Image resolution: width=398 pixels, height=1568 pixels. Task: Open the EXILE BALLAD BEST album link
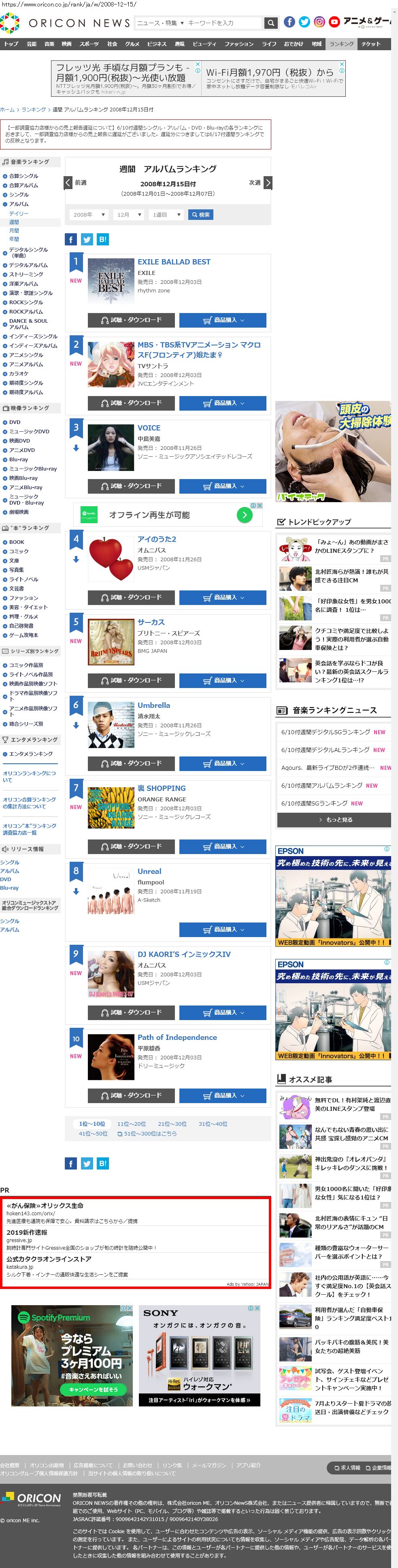pos(173,262)
